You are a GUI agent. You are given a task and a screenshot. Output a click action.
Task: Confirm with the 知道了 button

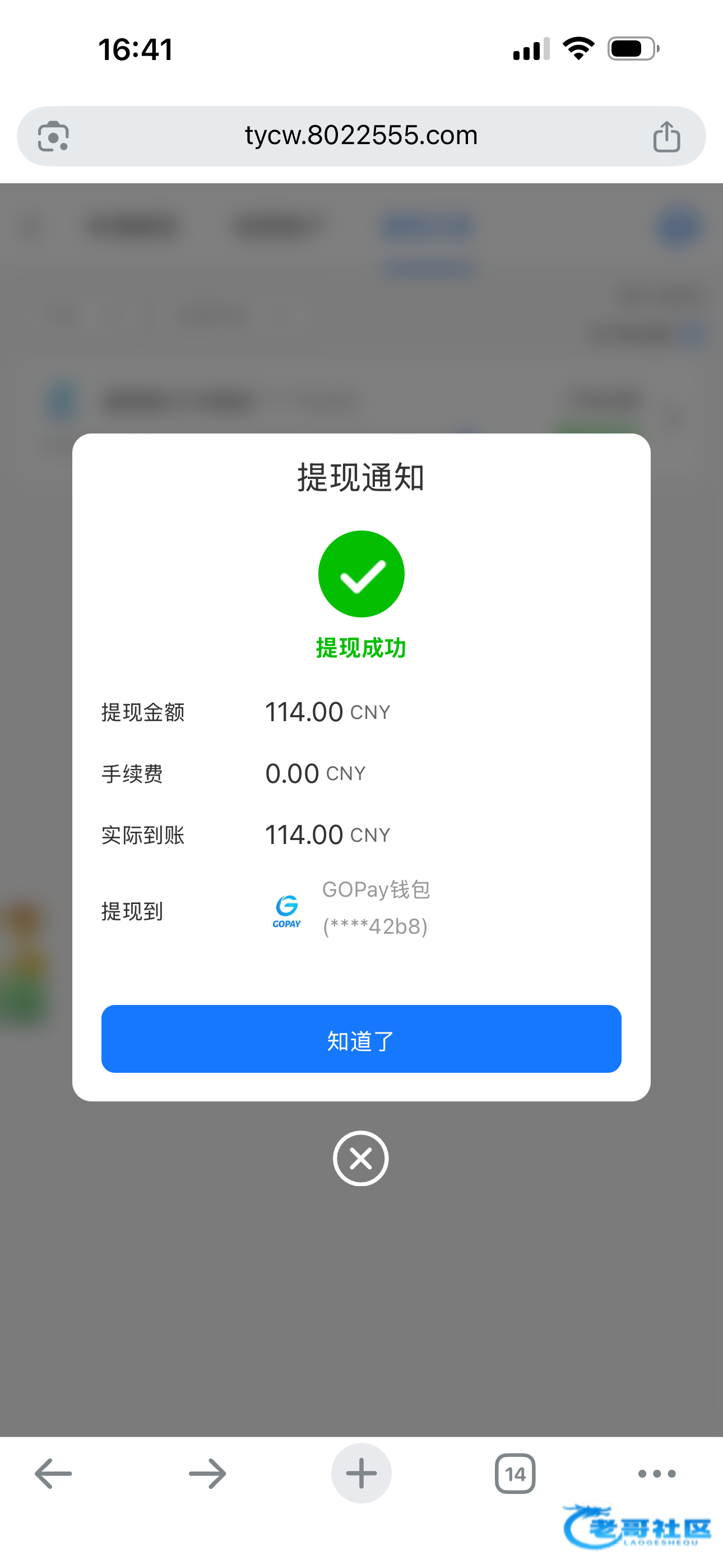click(361, 1039)
